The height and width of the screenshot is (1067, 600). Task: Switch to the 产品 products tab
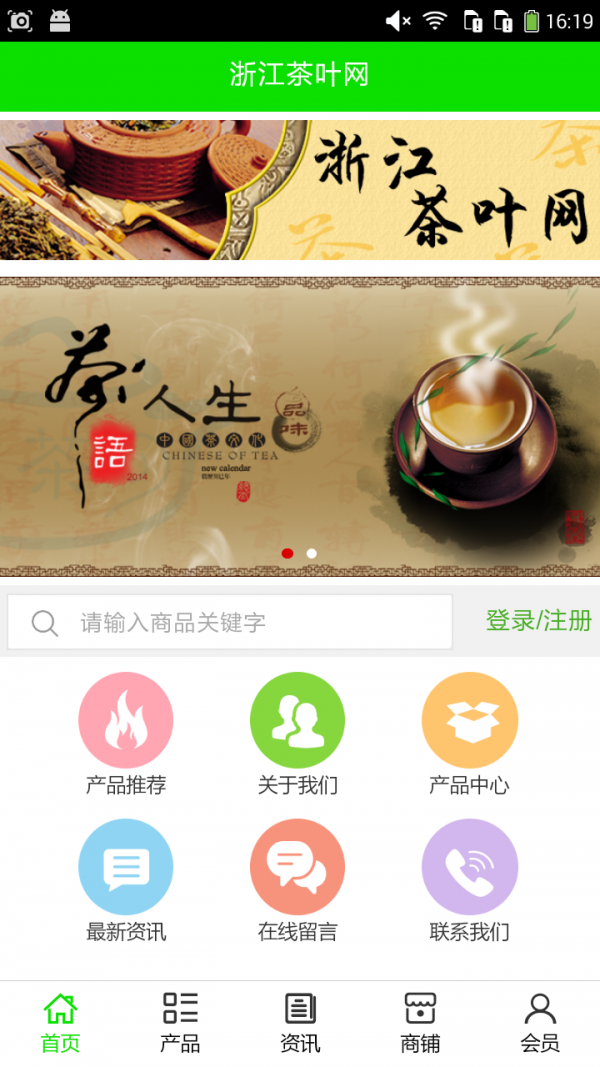pyautogui.click(x=180, y=1023)
